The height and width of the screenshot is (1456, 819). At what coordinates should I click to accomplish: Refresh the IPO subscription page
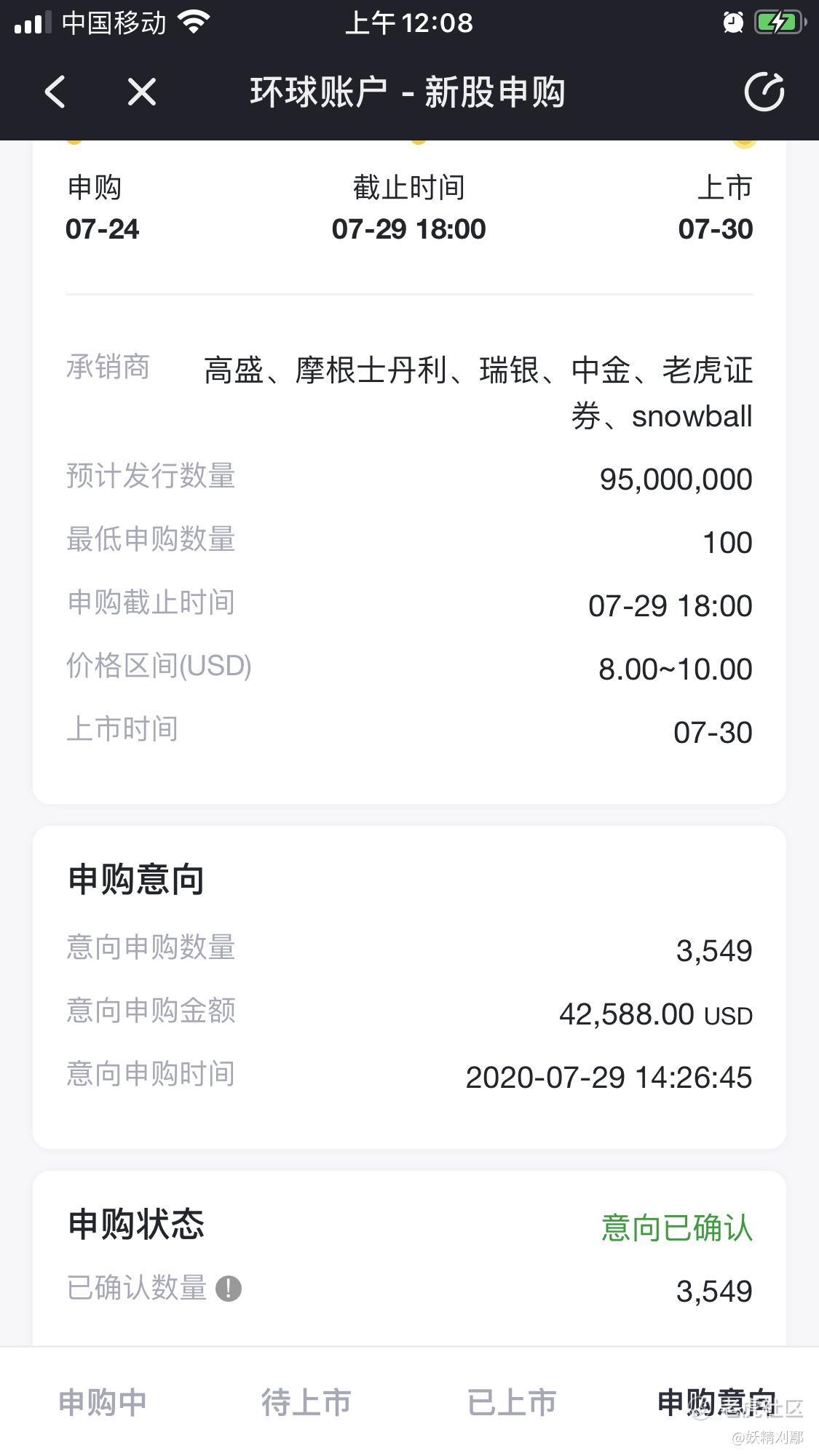(764, 92)
